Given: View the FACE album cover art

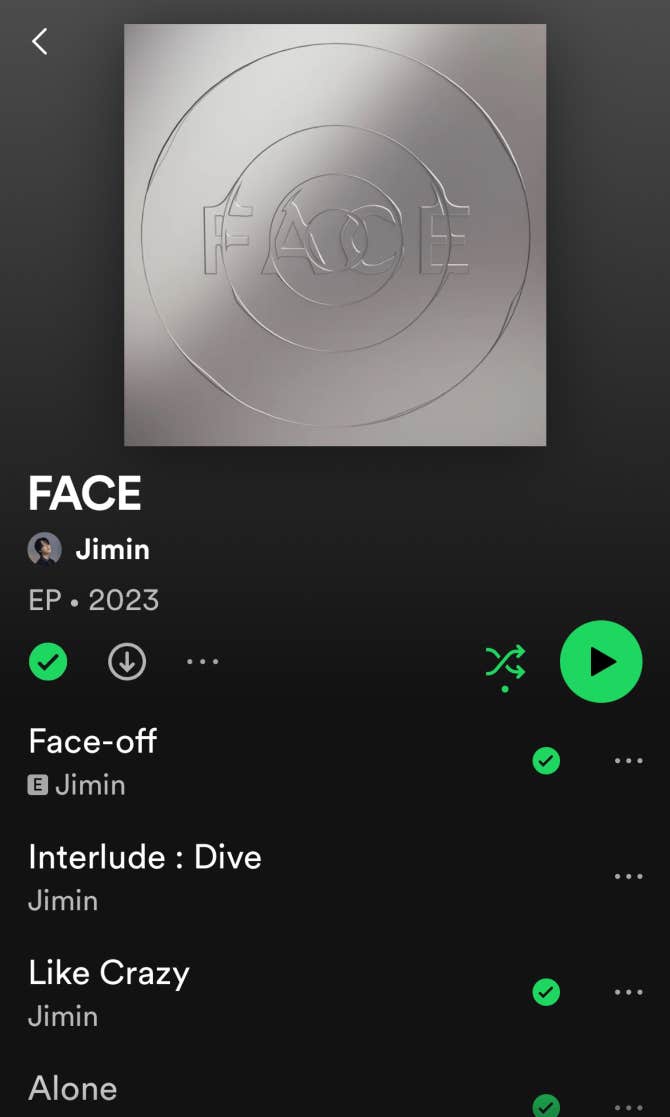Looking at the screenshot, I should (335, 235).
